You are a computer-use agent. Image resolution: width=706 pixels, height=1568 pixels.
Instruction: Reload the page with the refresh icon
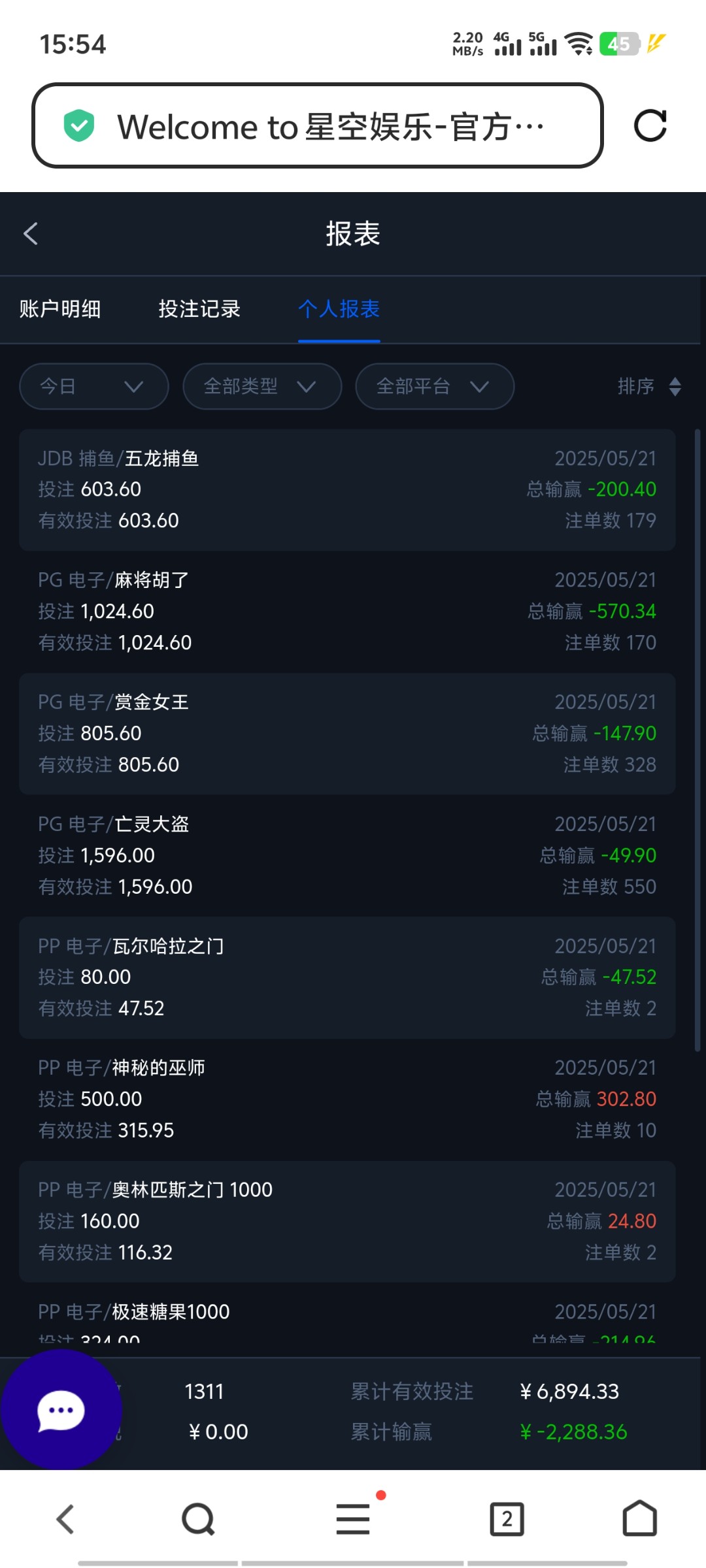650,125
